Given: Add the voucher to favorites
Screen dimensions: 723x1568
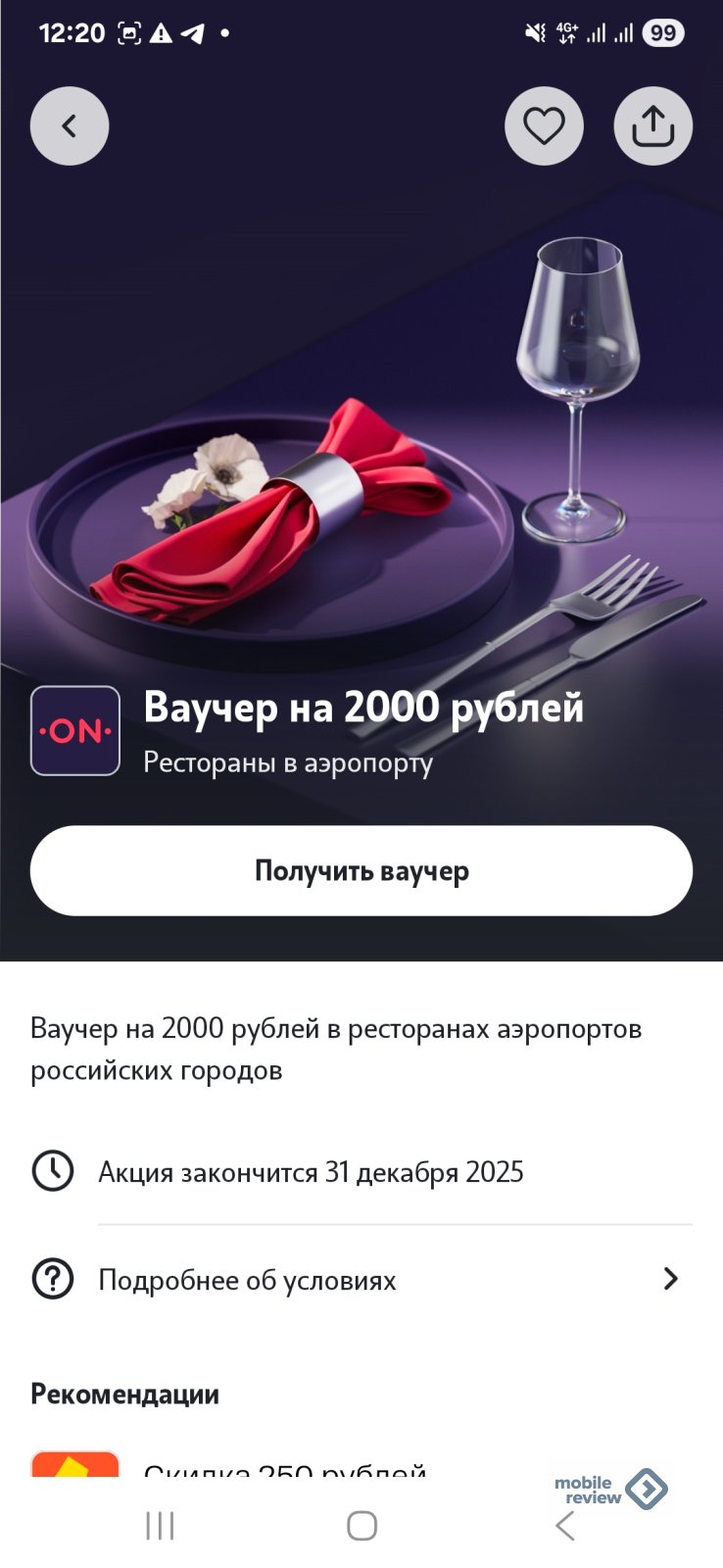Looking at the screenshot, I should [544, 126].
